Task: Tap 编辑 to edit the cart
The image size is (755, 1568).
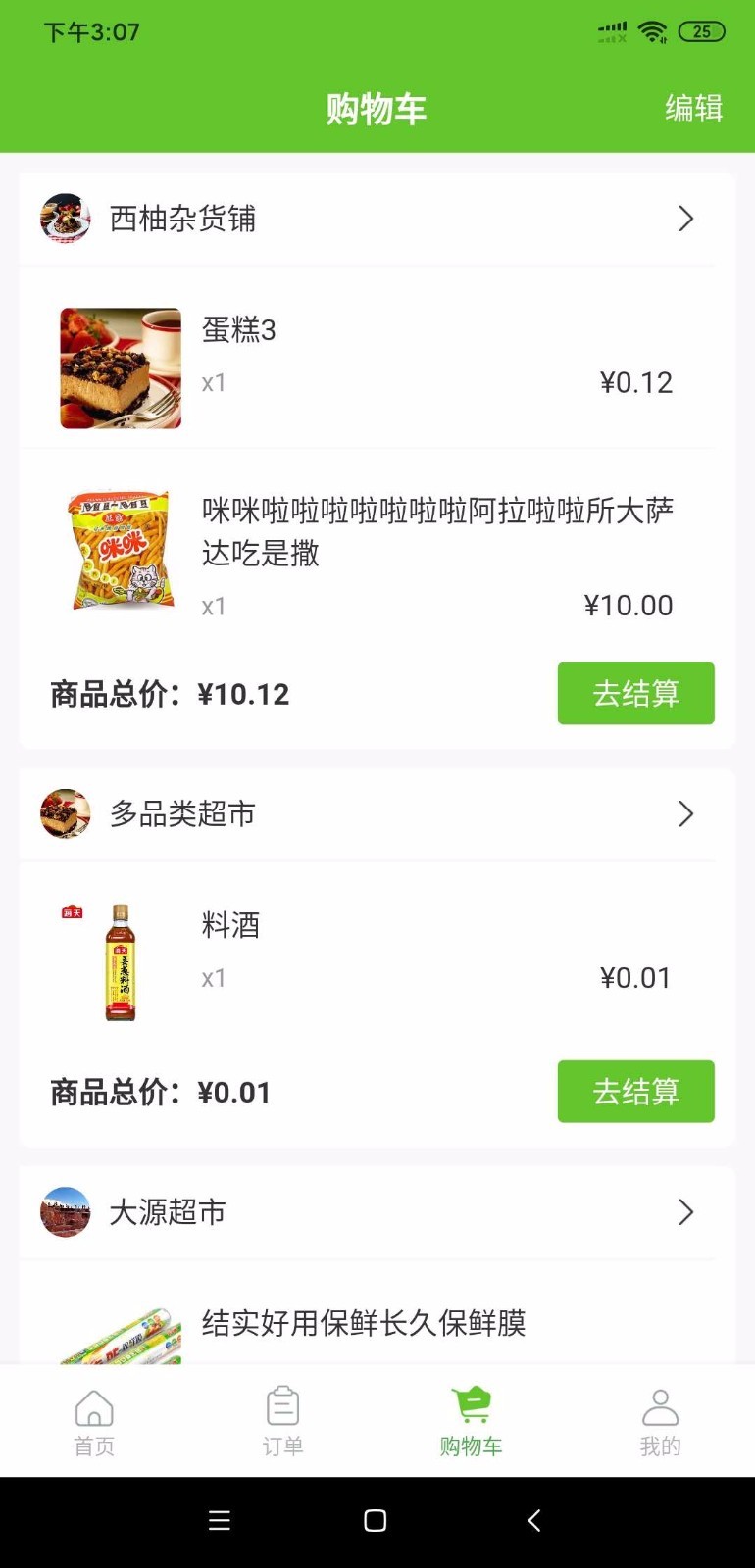Action: pyautogui.click(x=693, y=108)
